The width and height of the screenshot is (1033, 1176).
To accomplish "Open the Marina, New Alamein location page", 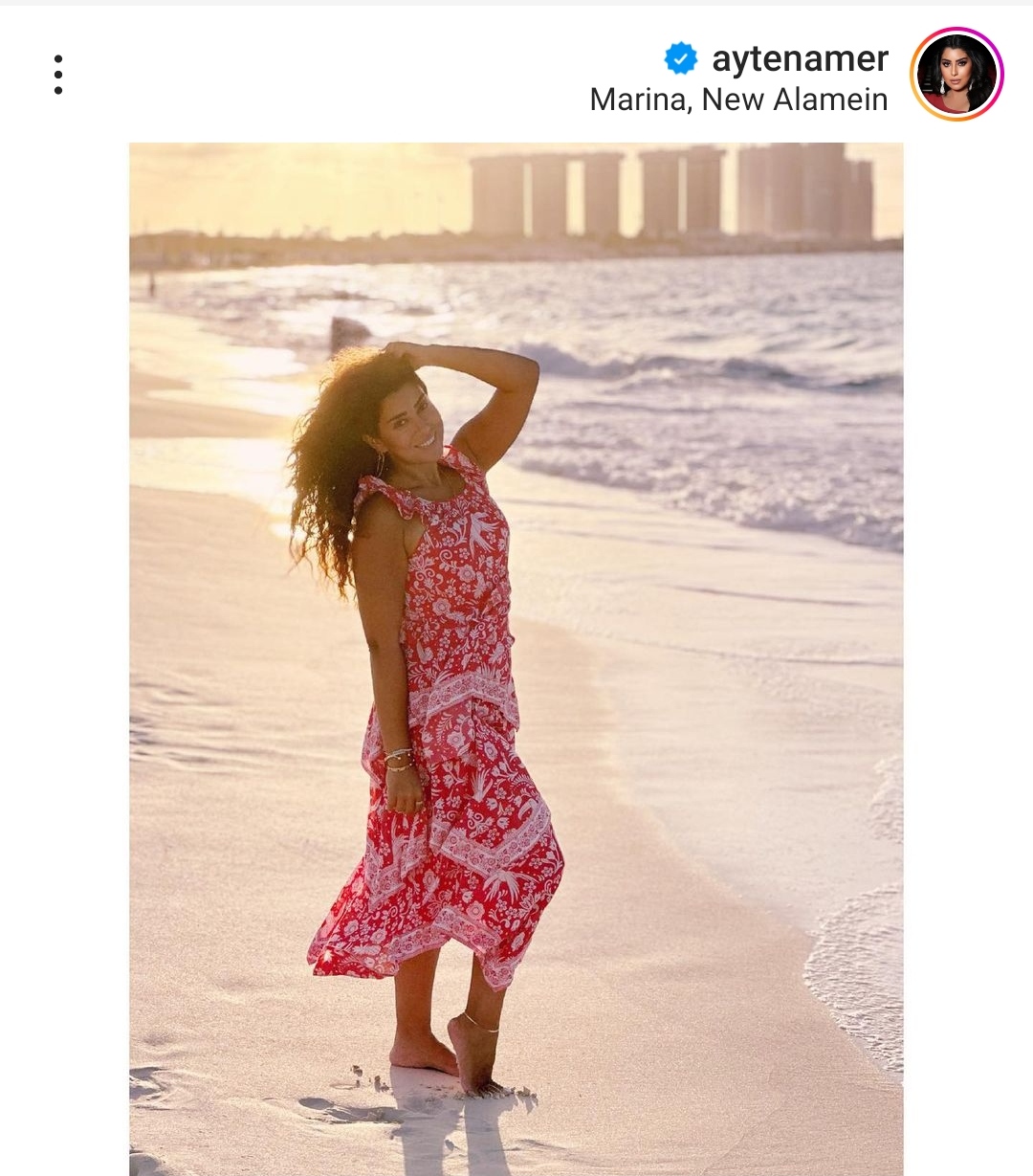I will pyautogui.click(x=738, y=100).
